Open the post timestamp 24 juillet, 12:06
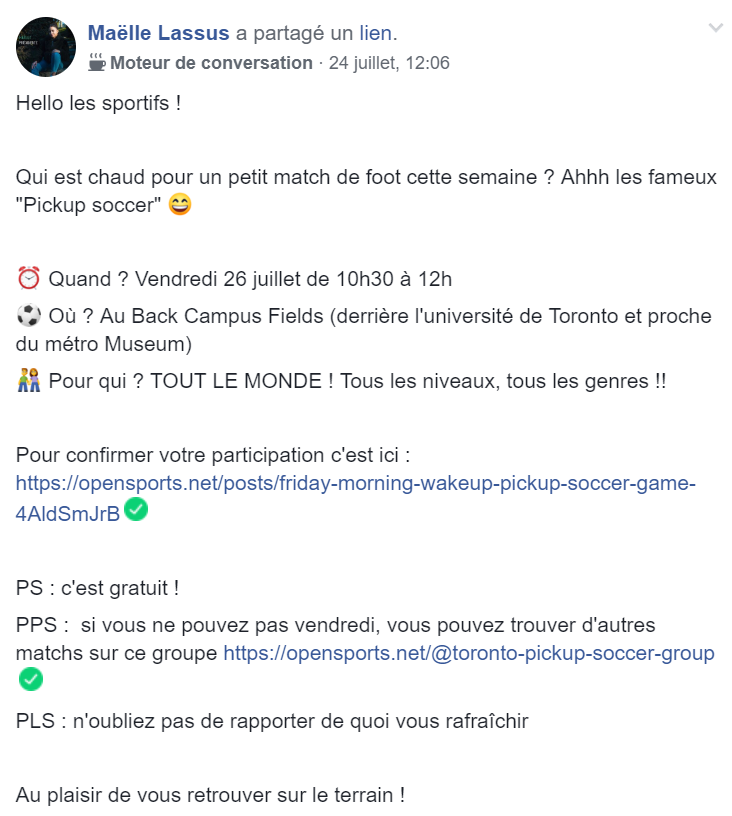The width and height of the screenshot is (732, 816). [389, 63]
